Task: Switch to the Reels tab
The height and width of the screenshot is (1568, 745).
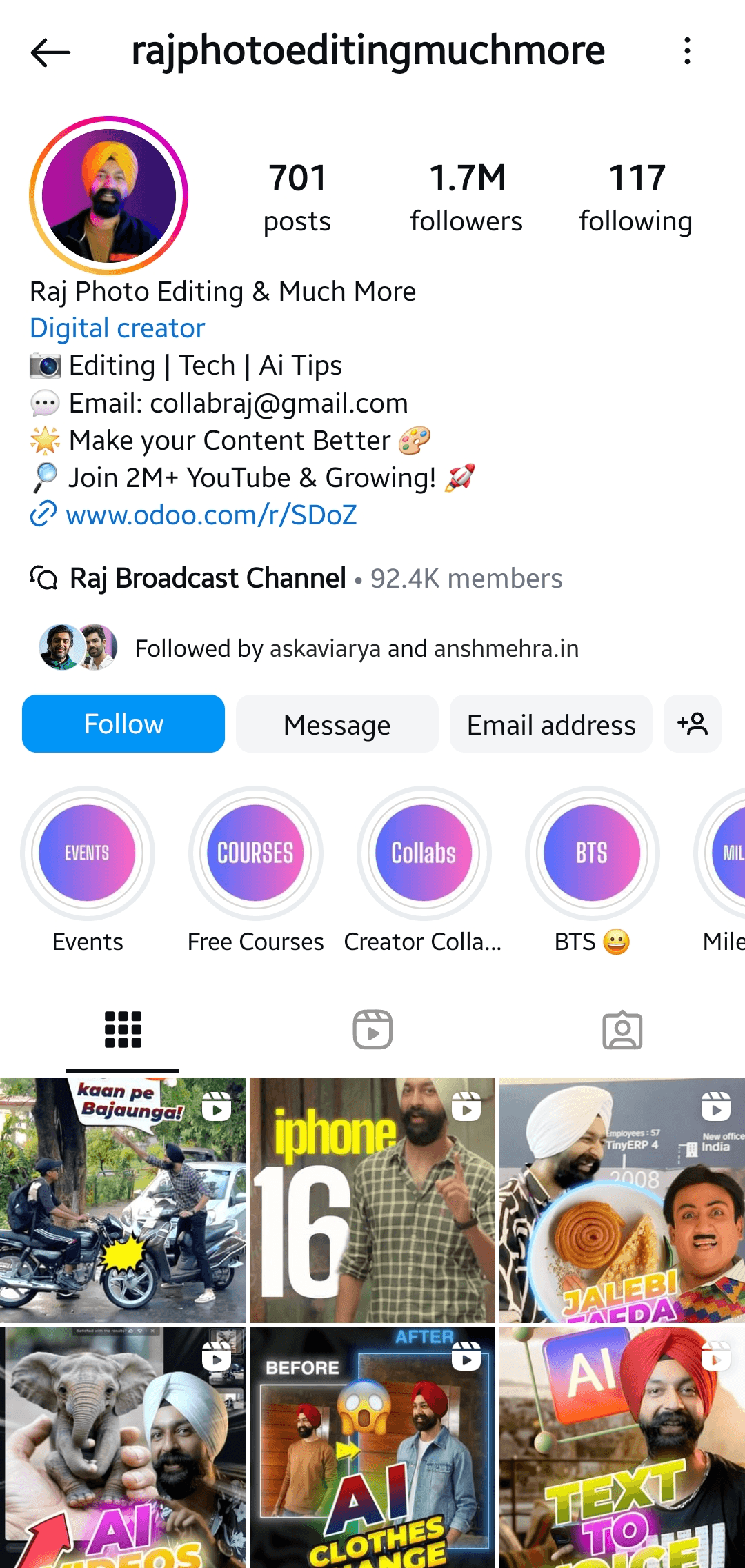Action: (372, 1029)
